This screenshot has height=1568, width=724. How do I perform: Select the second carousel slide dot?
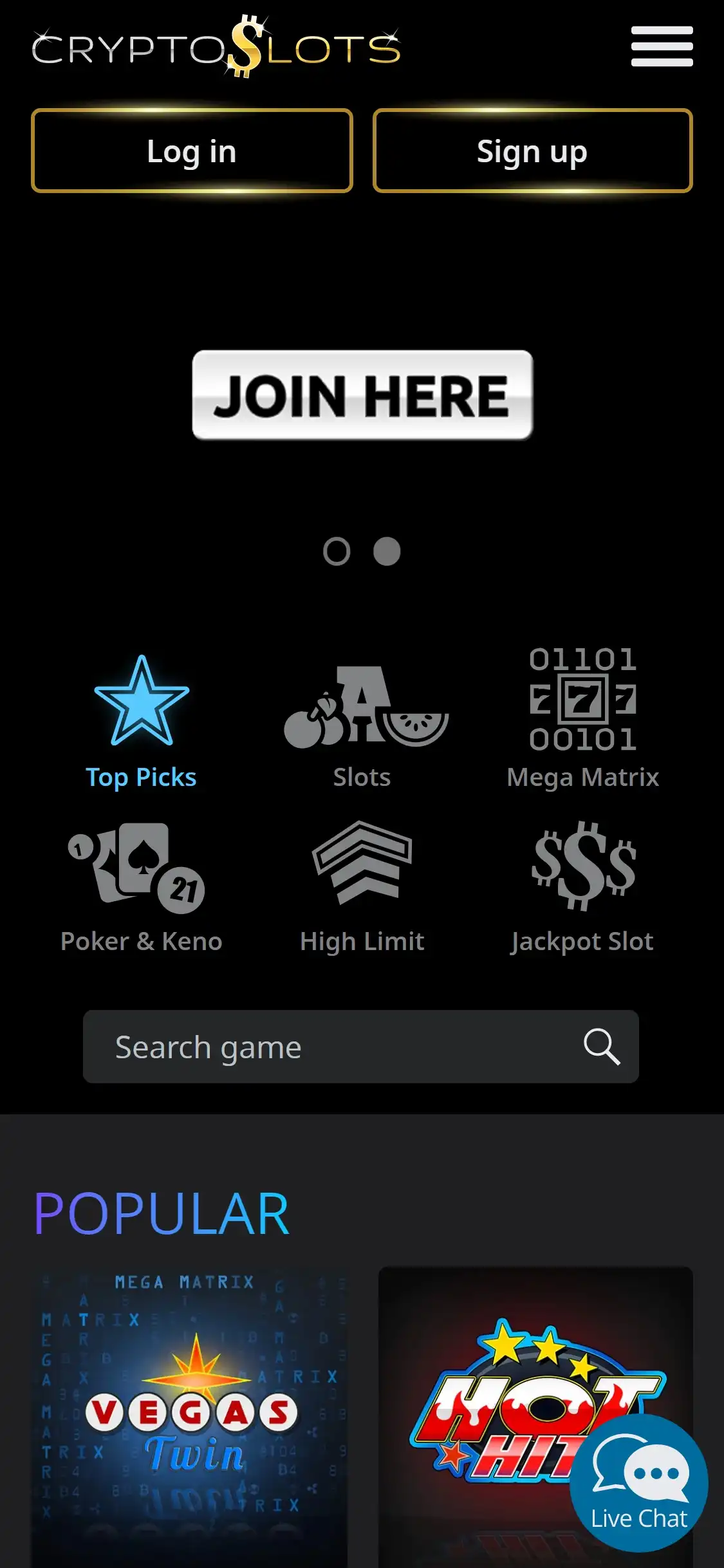[x=387, y=551]
